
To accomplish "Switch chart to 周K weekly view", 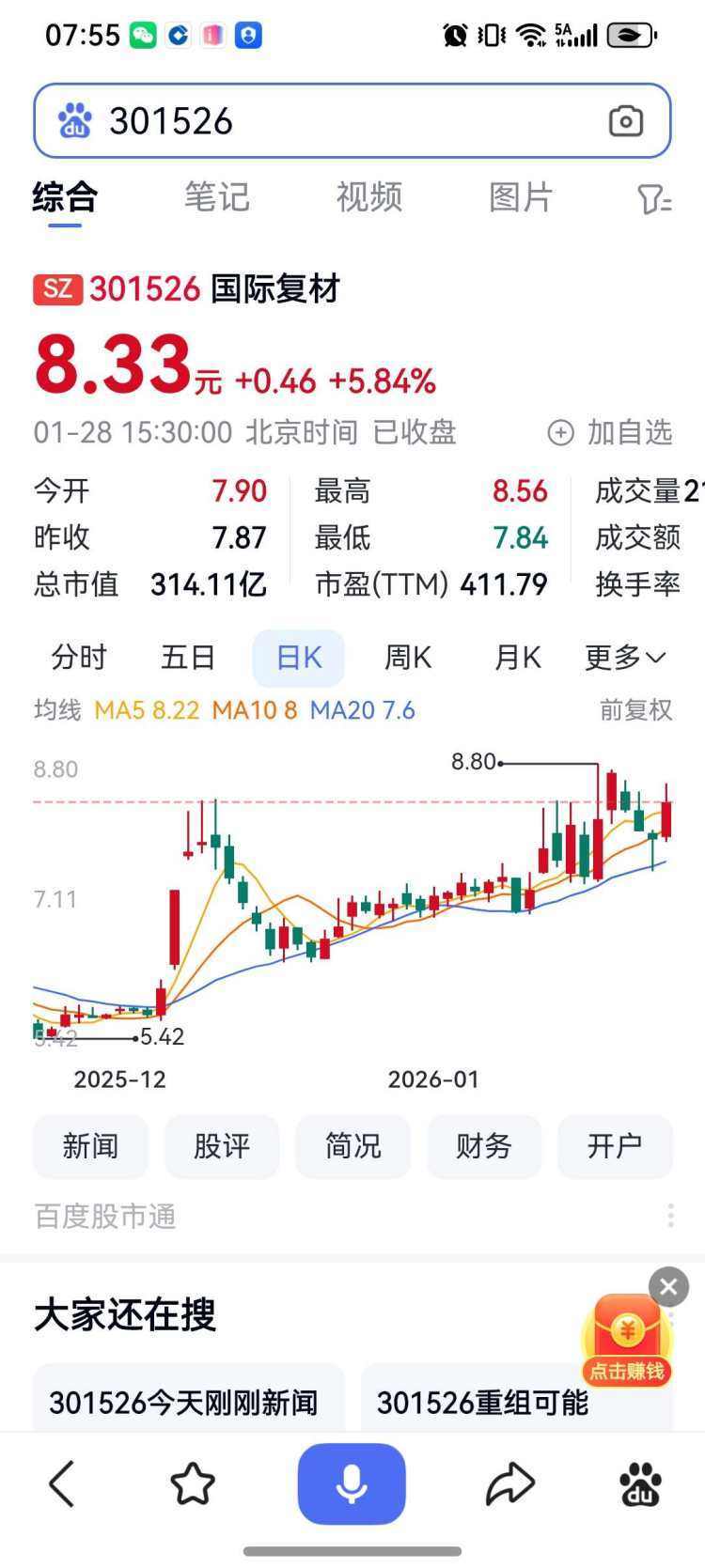I will coord(406,658).
